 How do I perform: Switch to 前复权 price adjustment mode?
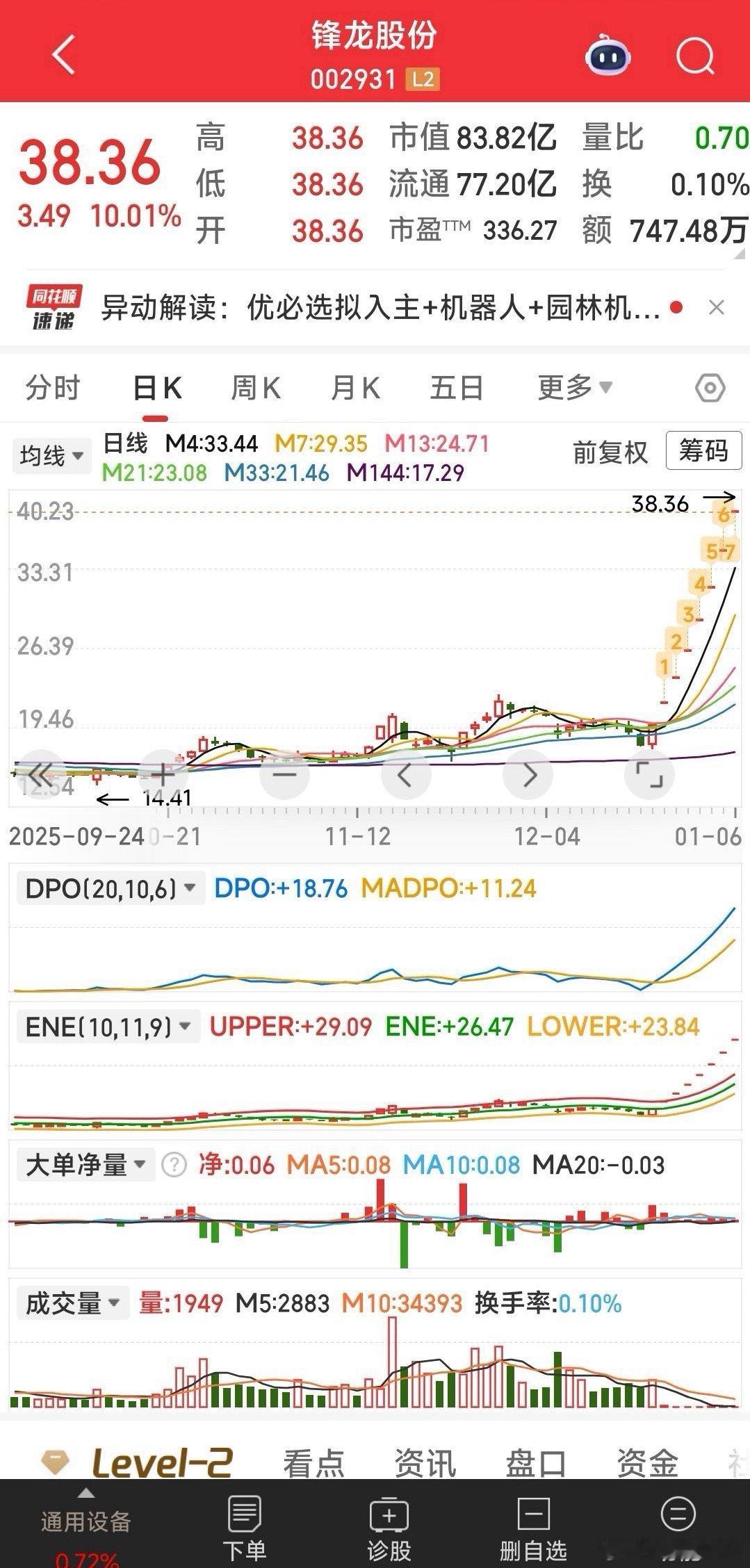coord(608,452)
